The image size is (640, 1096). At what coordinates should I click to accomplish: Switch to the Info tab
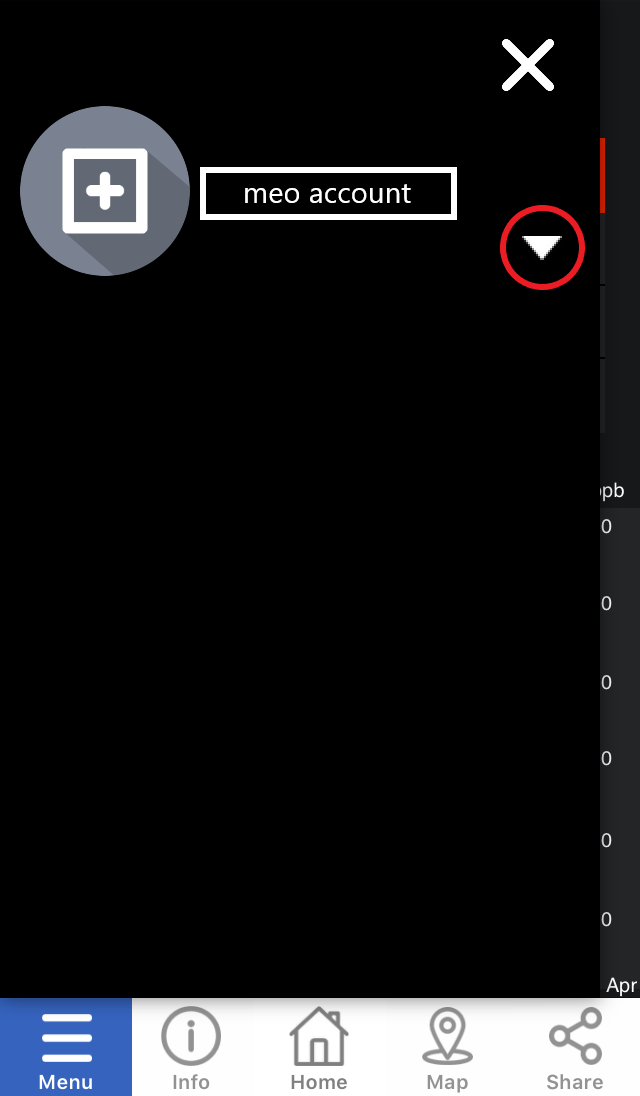pyautogui.click(x=191, y=1047)
